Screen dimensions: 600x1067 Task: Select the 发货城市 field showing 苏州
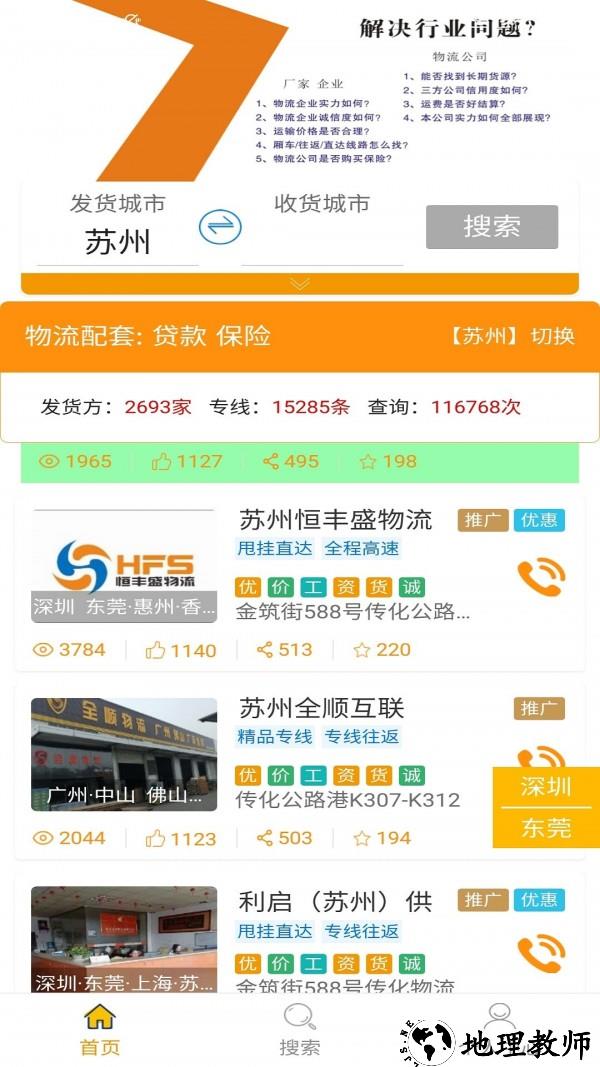[117, 241]
